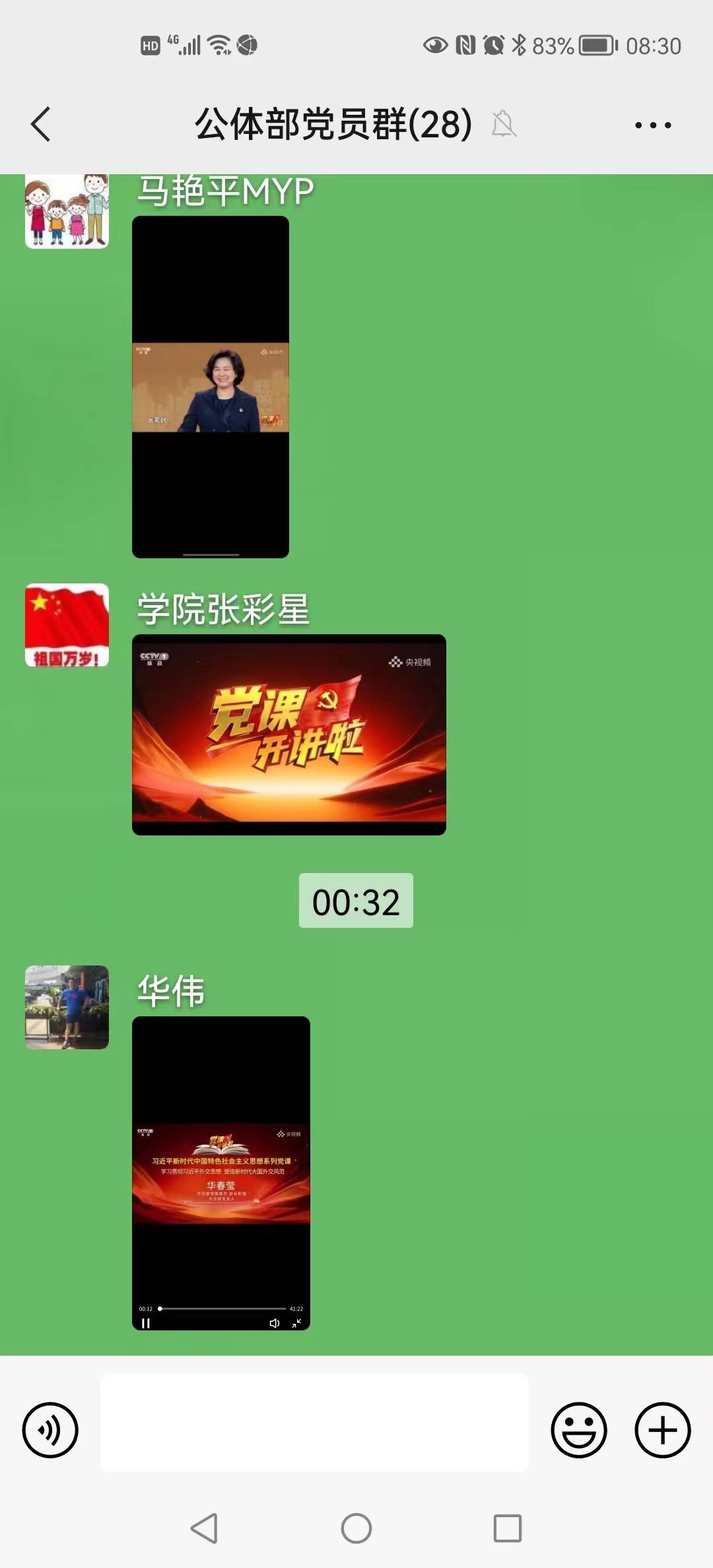The image size is (713, 1568).
Task: Tap the message text field
Action: point(314,1422)
